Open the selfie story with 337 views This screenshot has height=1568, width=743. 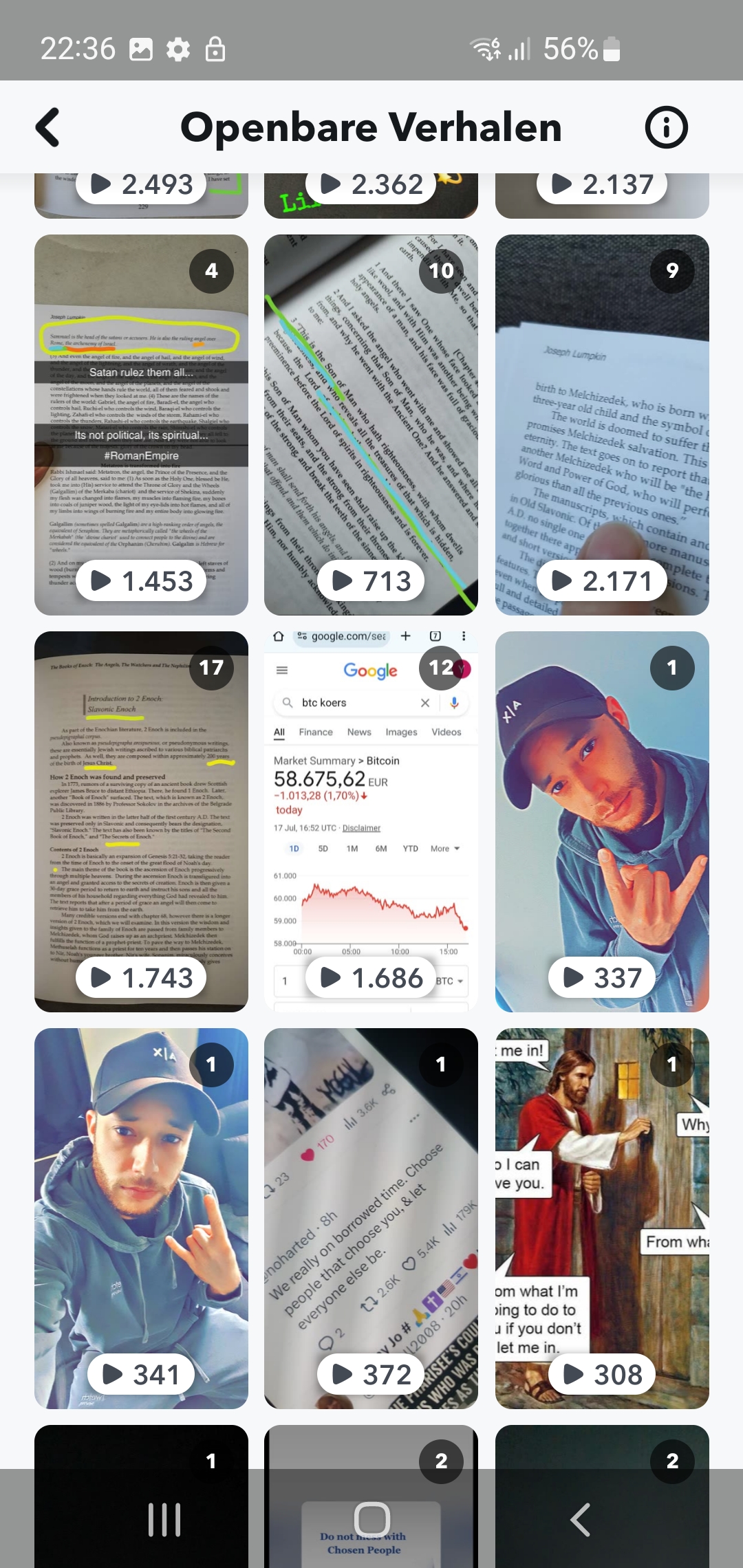click(602, 822)
